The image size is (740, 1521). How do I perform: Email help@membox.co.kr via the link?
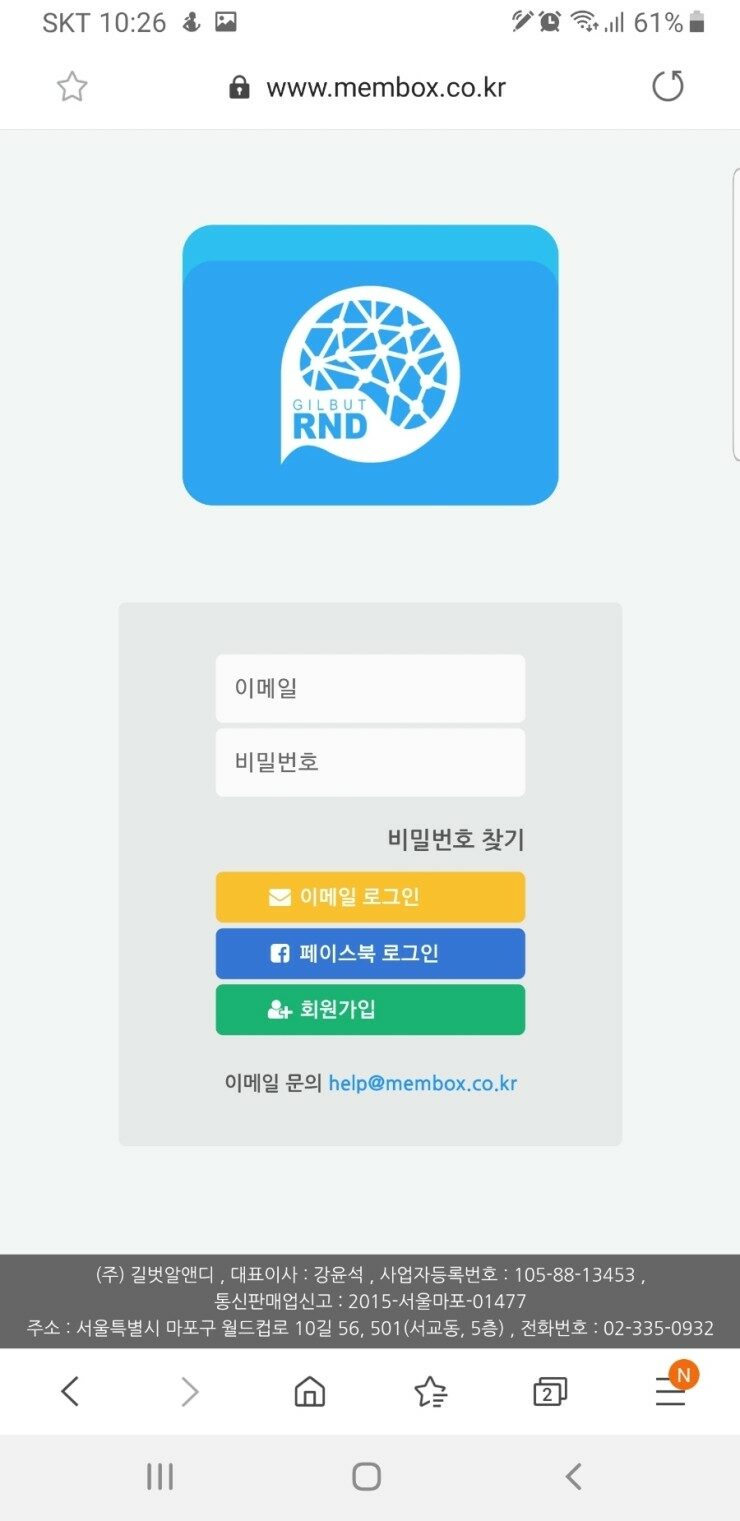[x=422, y=1083]
